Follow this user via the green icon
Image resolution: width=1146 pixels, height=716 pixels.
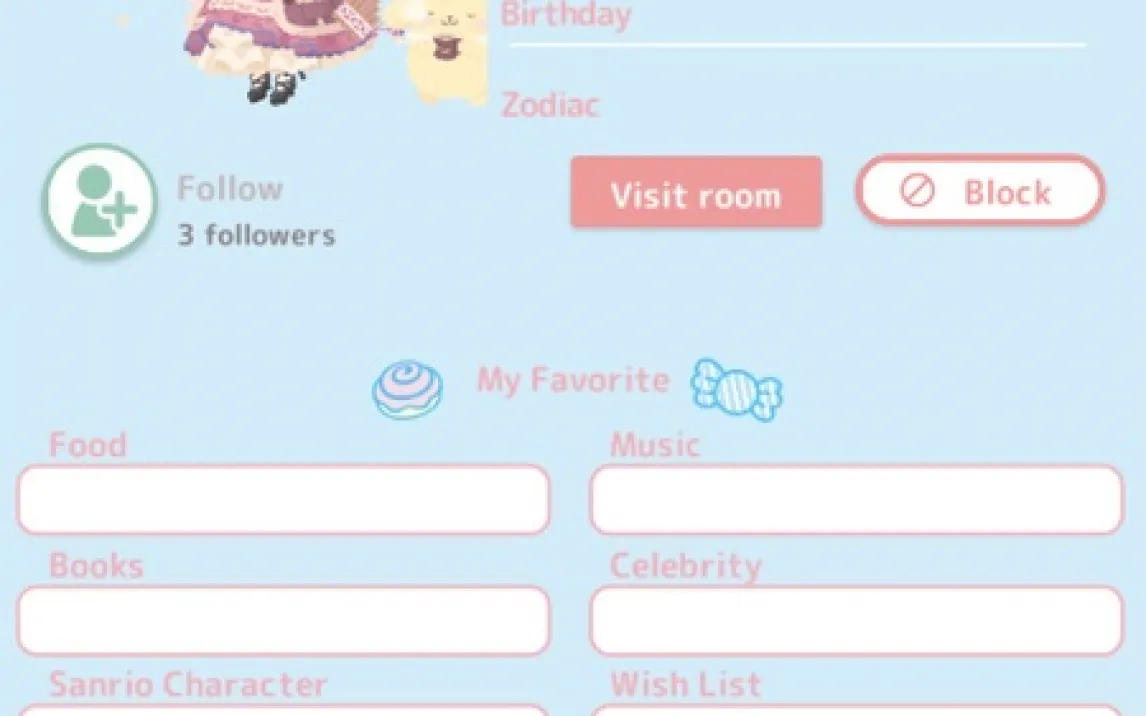(x=99, y=201)
